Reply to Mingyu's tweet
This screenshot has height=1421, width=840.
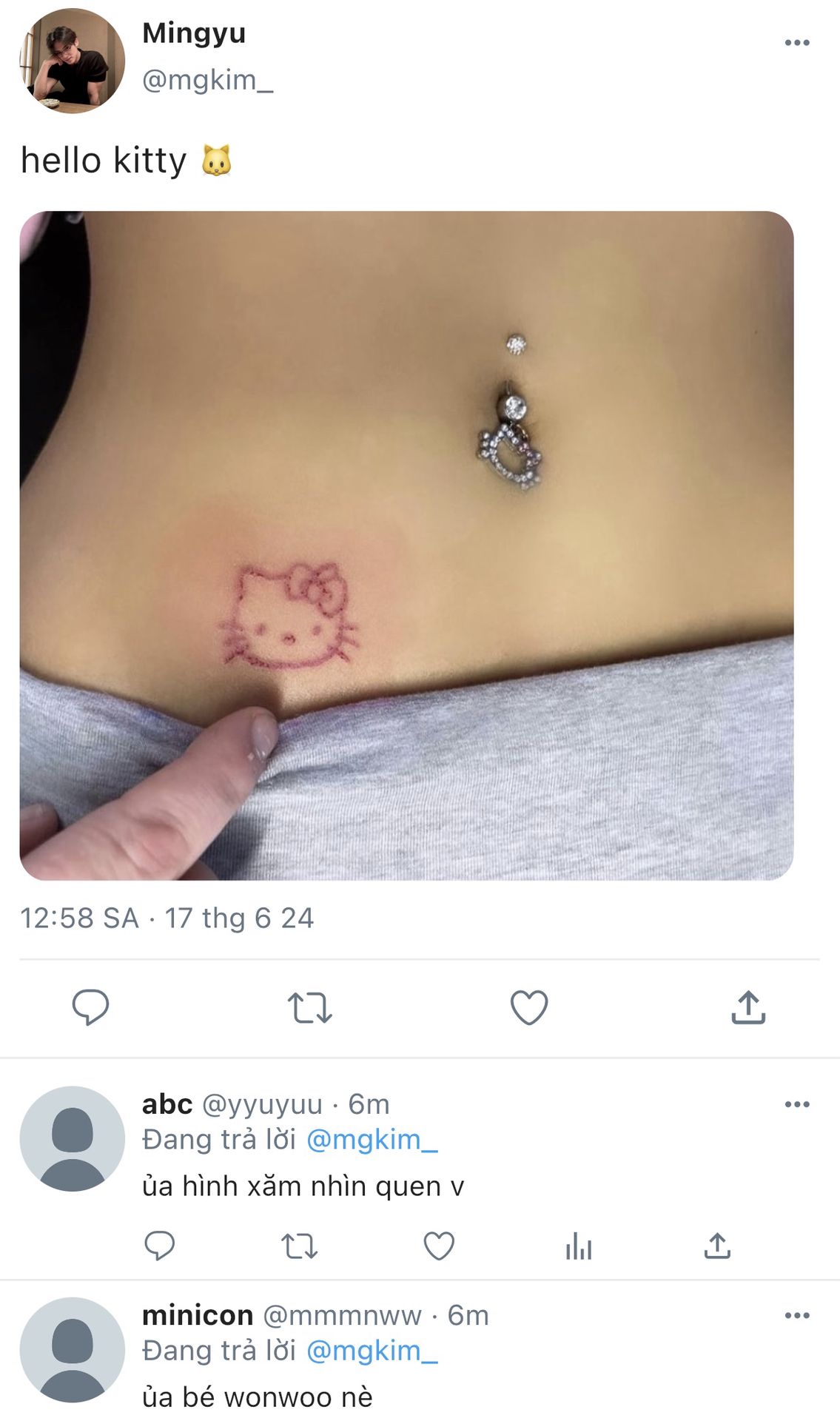(90, 1007)
